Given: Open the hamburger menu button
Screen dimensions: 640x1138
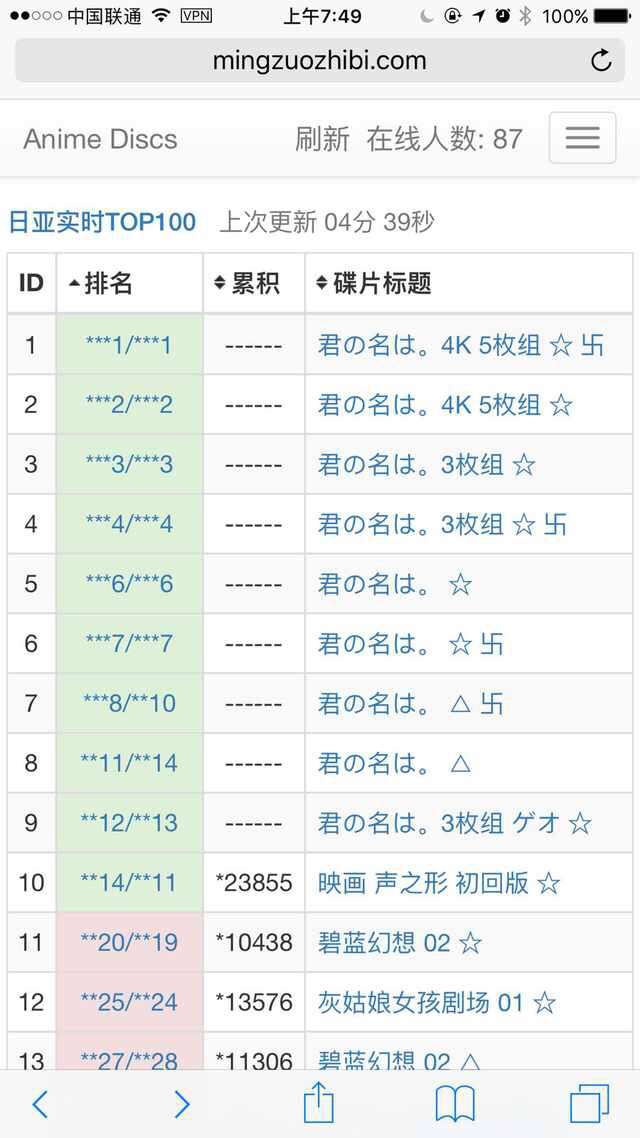Looking at the screenshot, I should [x=583, y=138].
